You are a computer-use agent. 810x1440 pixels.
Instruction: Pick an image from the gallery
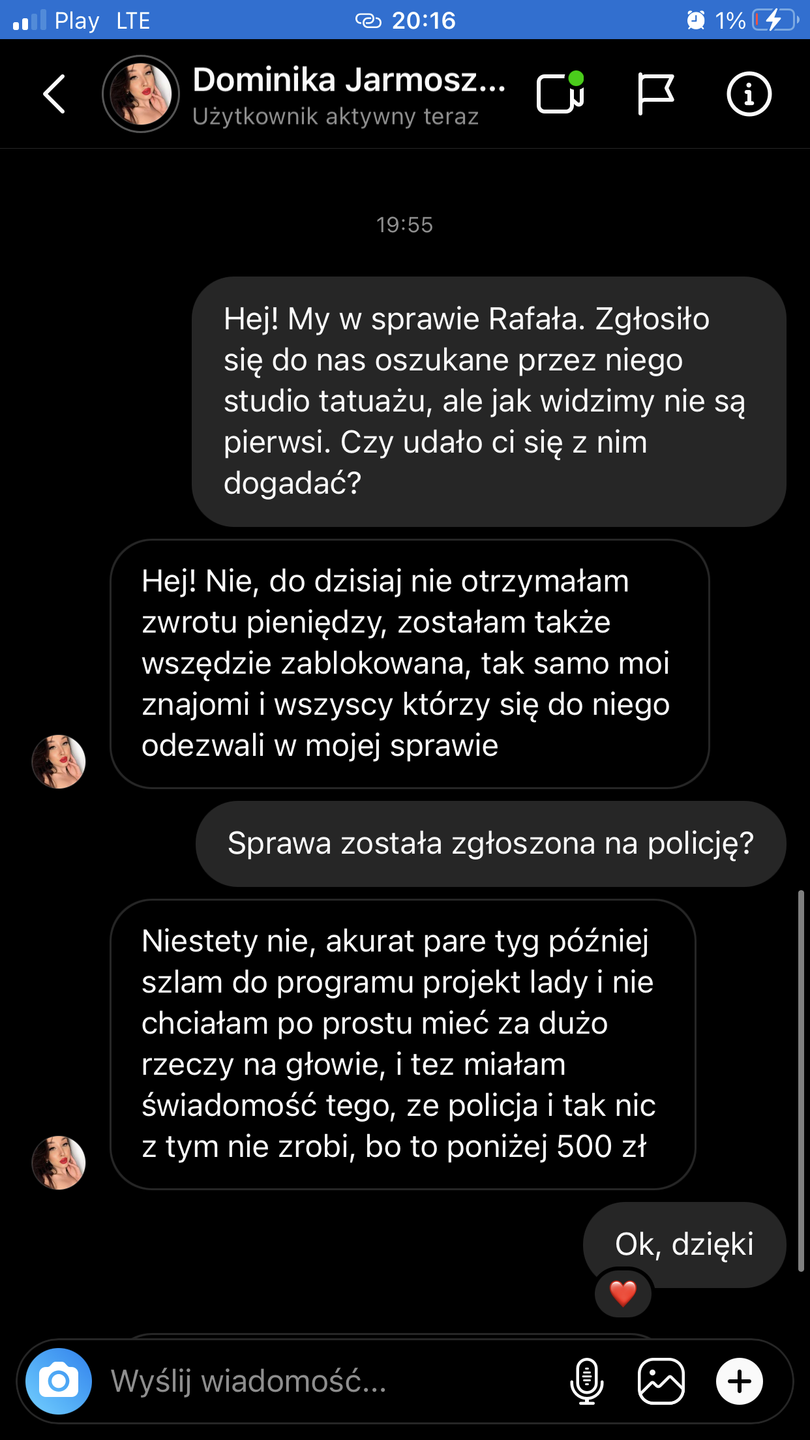pos(661,1382)
